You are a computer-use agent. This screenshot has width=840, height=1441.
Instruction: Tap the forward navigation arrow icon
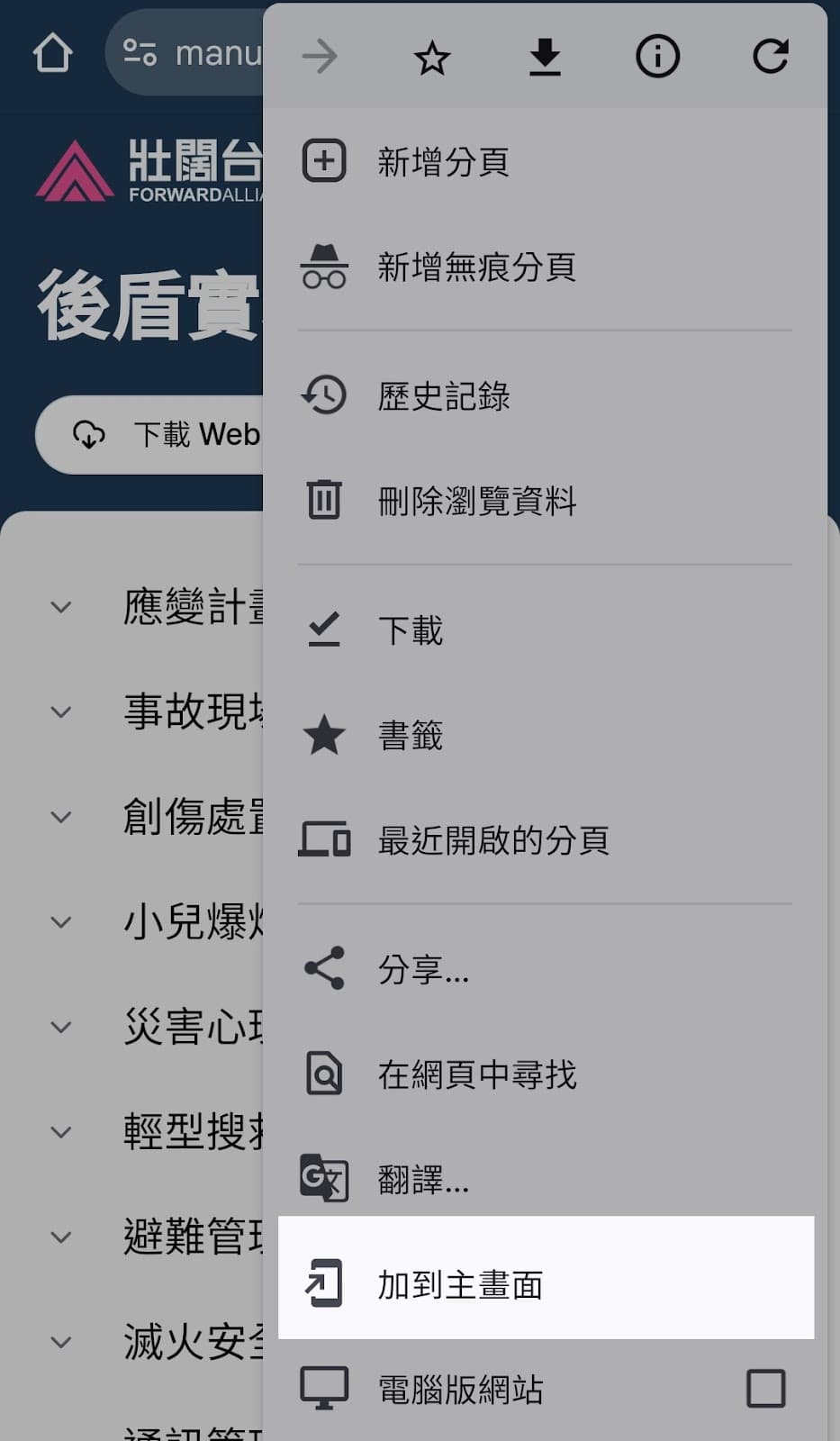coord(320,57)
